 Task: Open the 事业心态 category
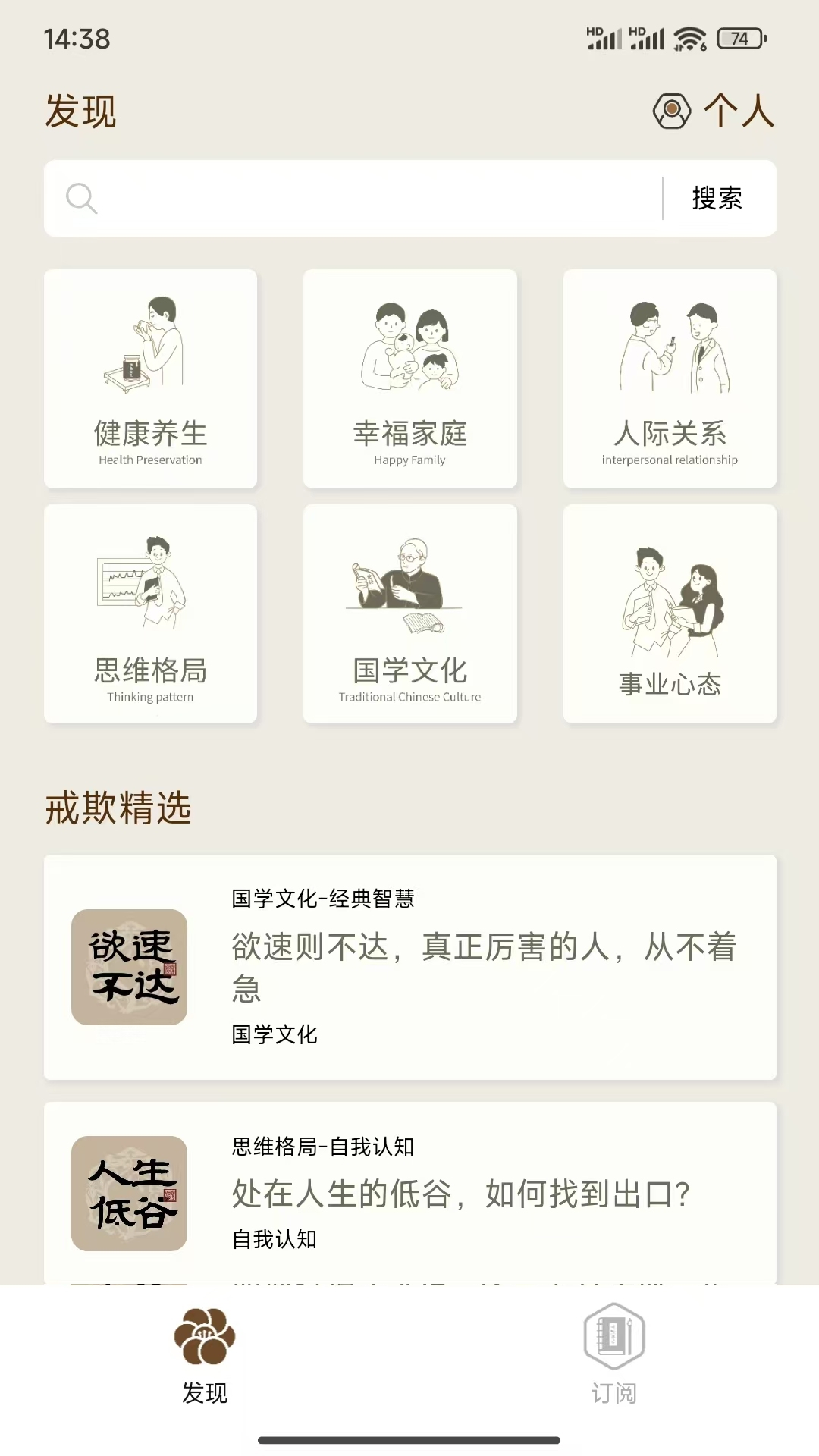point(670,613)
